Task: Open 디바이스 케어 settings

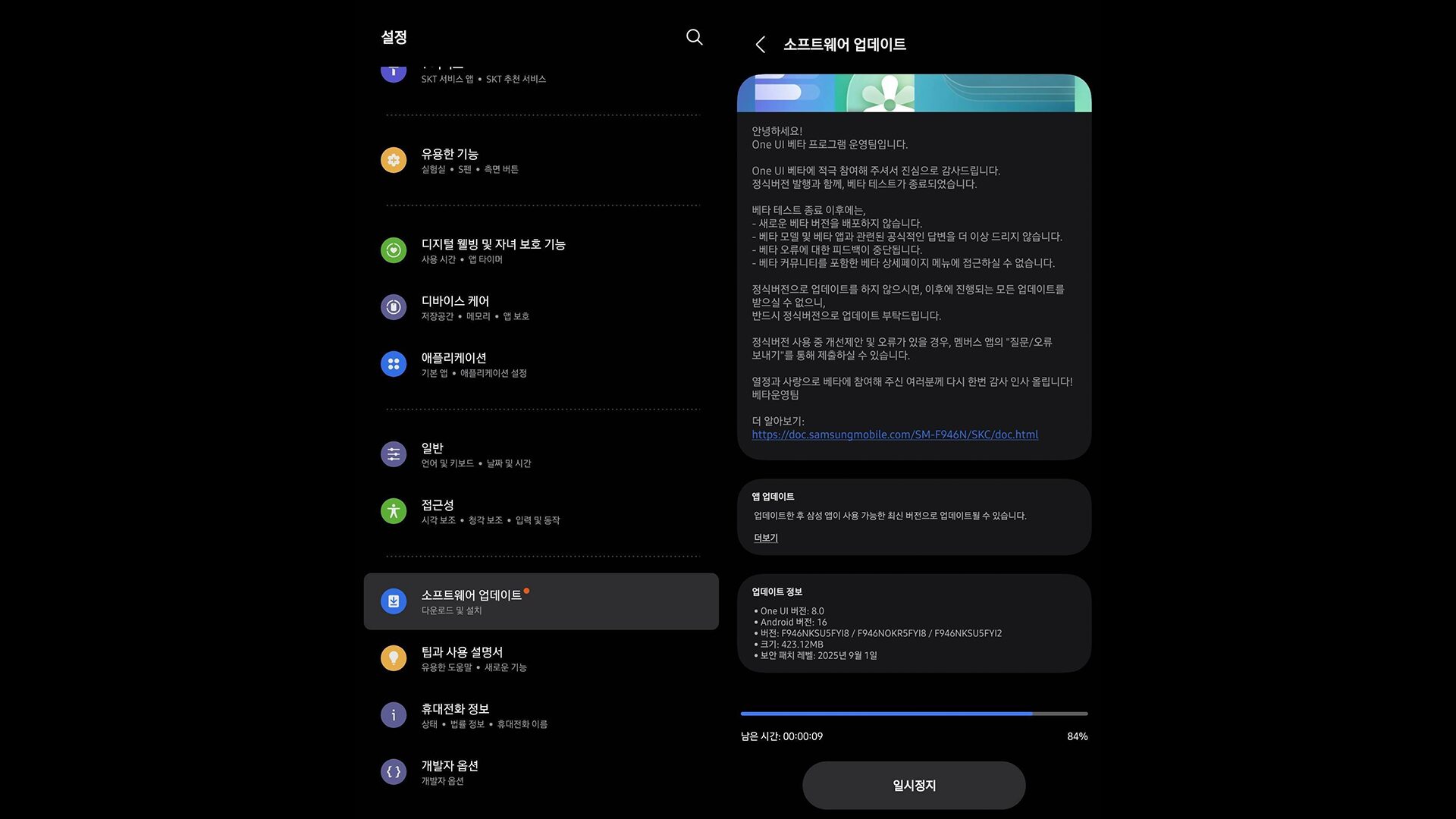Action: pyautogui.click(x=455, y=307)
